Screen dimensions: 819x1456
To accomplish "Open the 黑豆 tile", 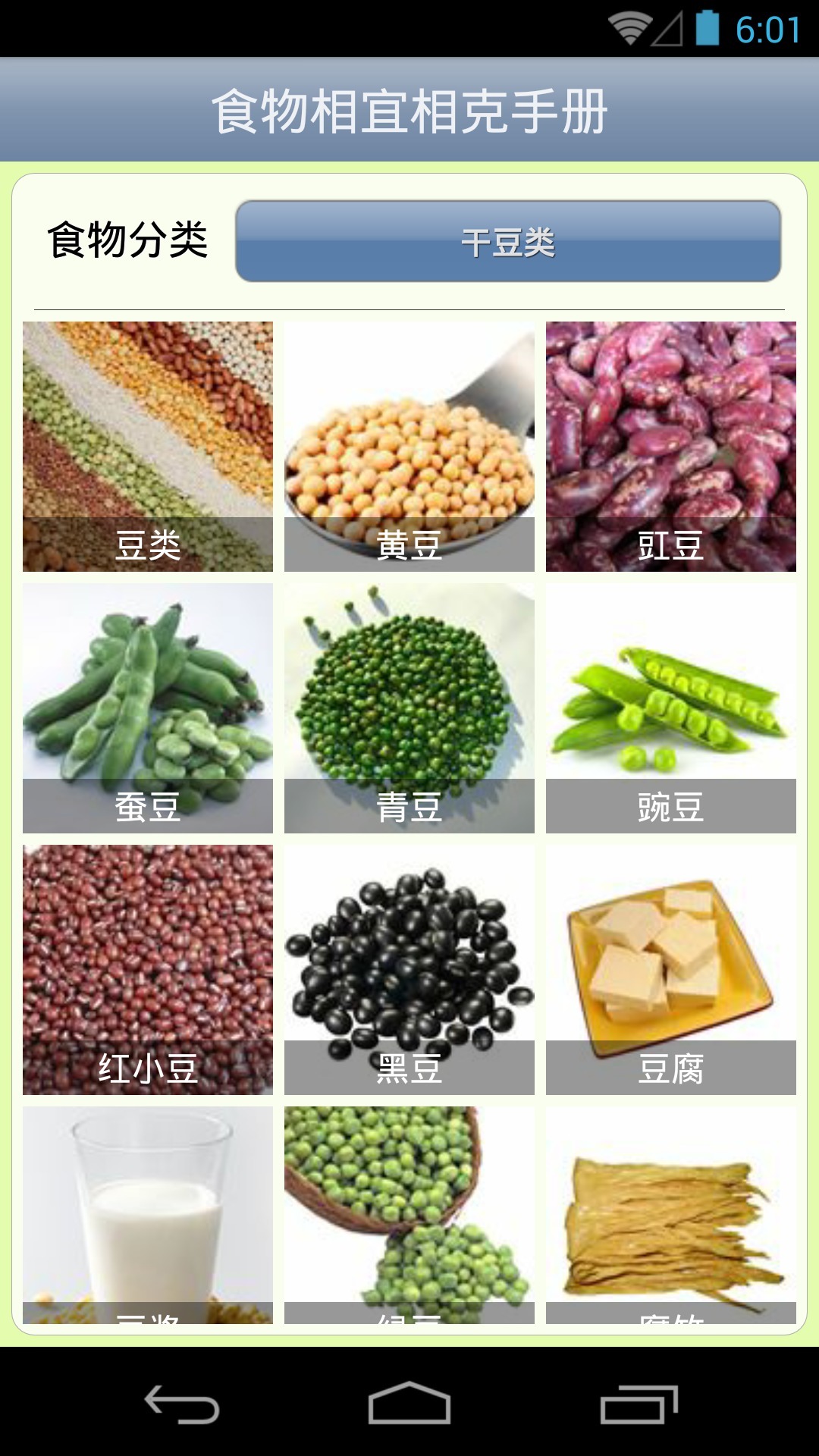I will (x=409, y=969).
